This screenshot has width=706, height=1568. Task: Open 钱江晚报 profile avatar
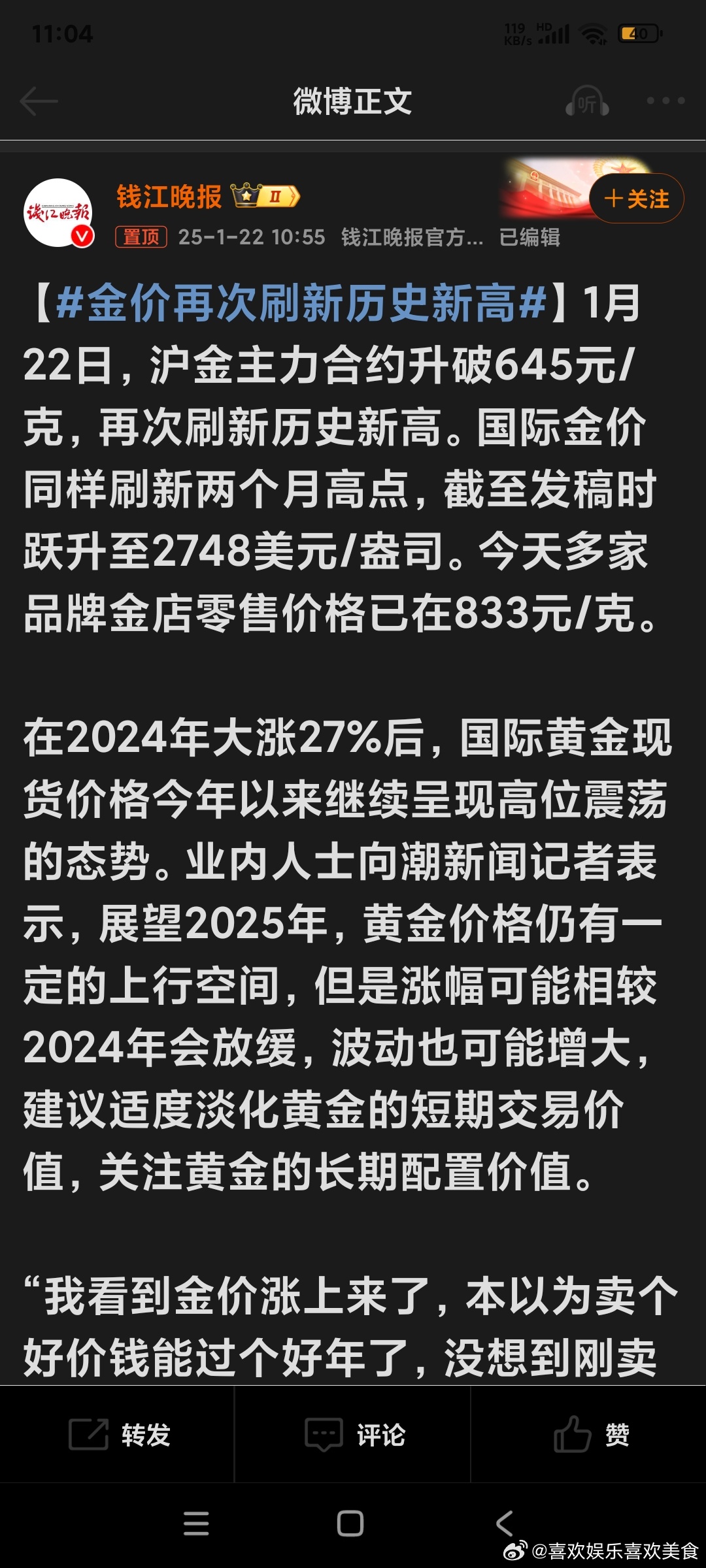click(x=59, y=213)
